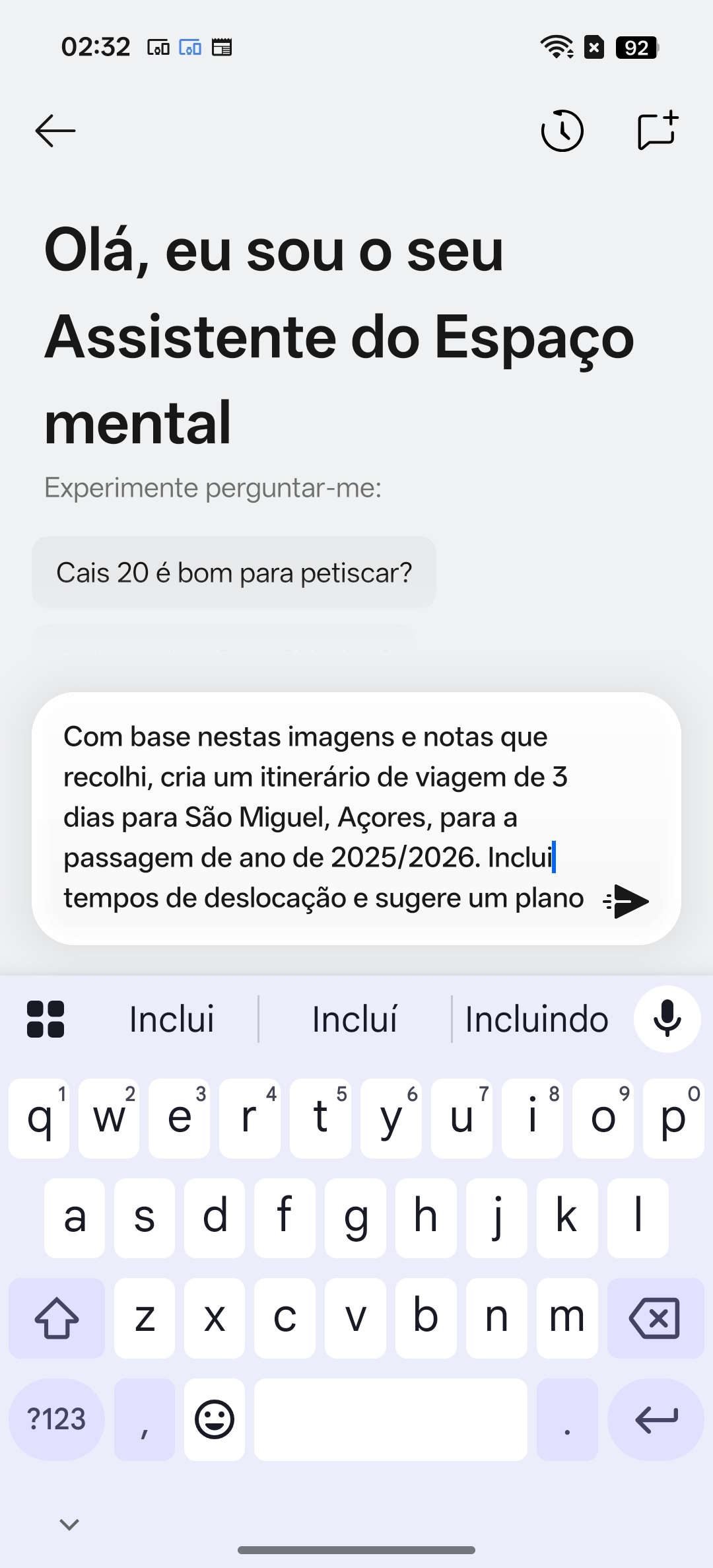
Task: Tap the backspace key
Action: pyautogui.click(x=655, y=1318)
